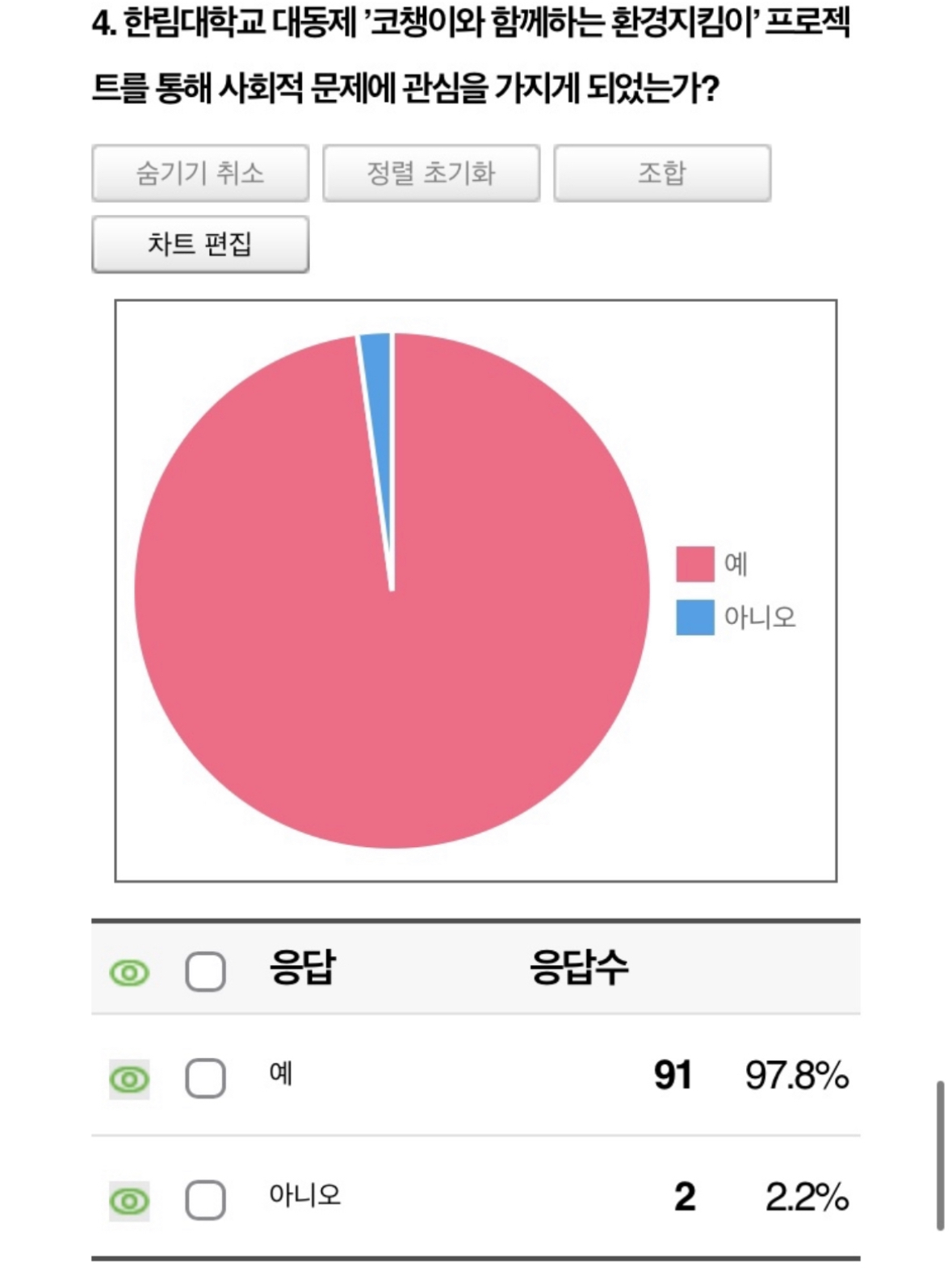
Task: Select the checkbox for 예
Action: click(x=205, y=1078)
